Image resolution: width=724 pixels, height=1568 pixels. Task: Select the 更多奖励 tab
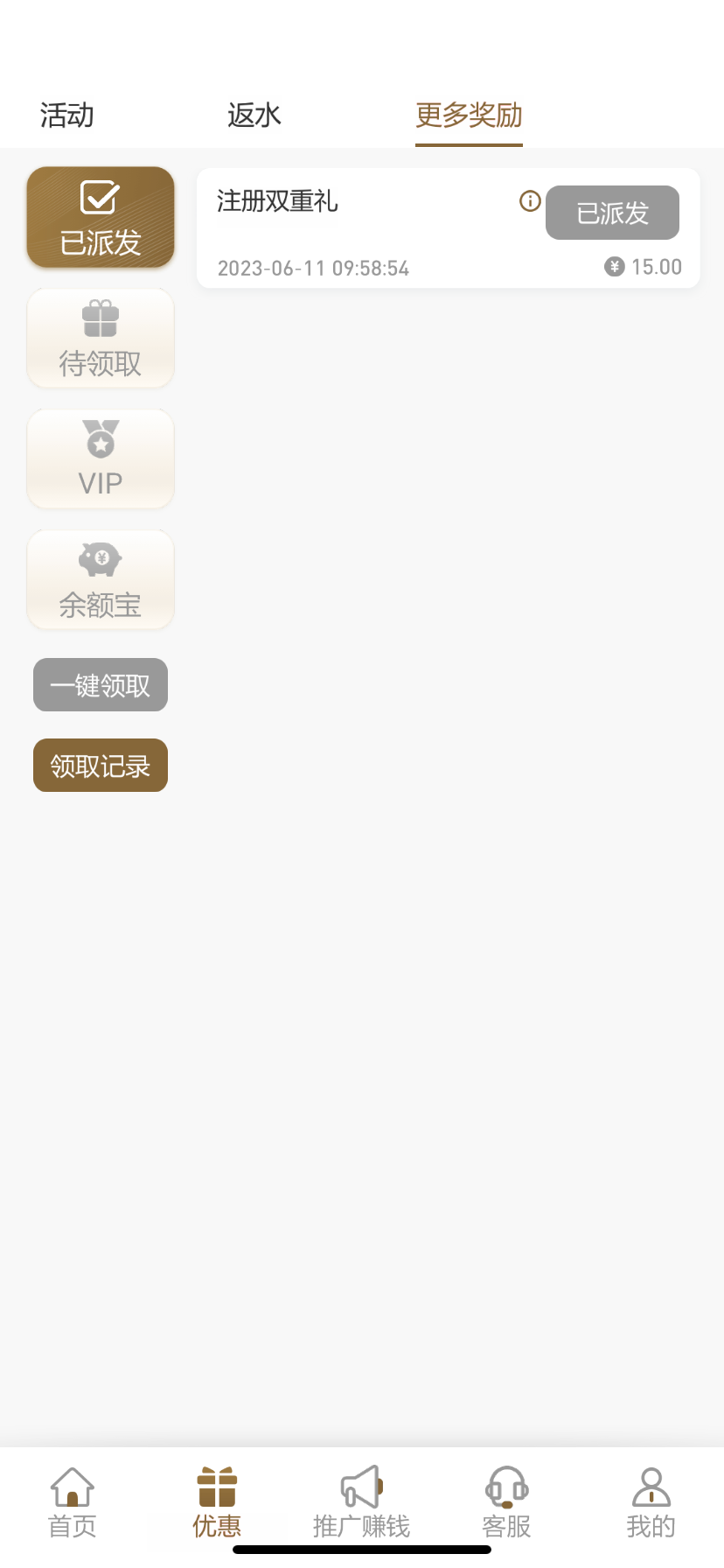click(x=469, y=115)
